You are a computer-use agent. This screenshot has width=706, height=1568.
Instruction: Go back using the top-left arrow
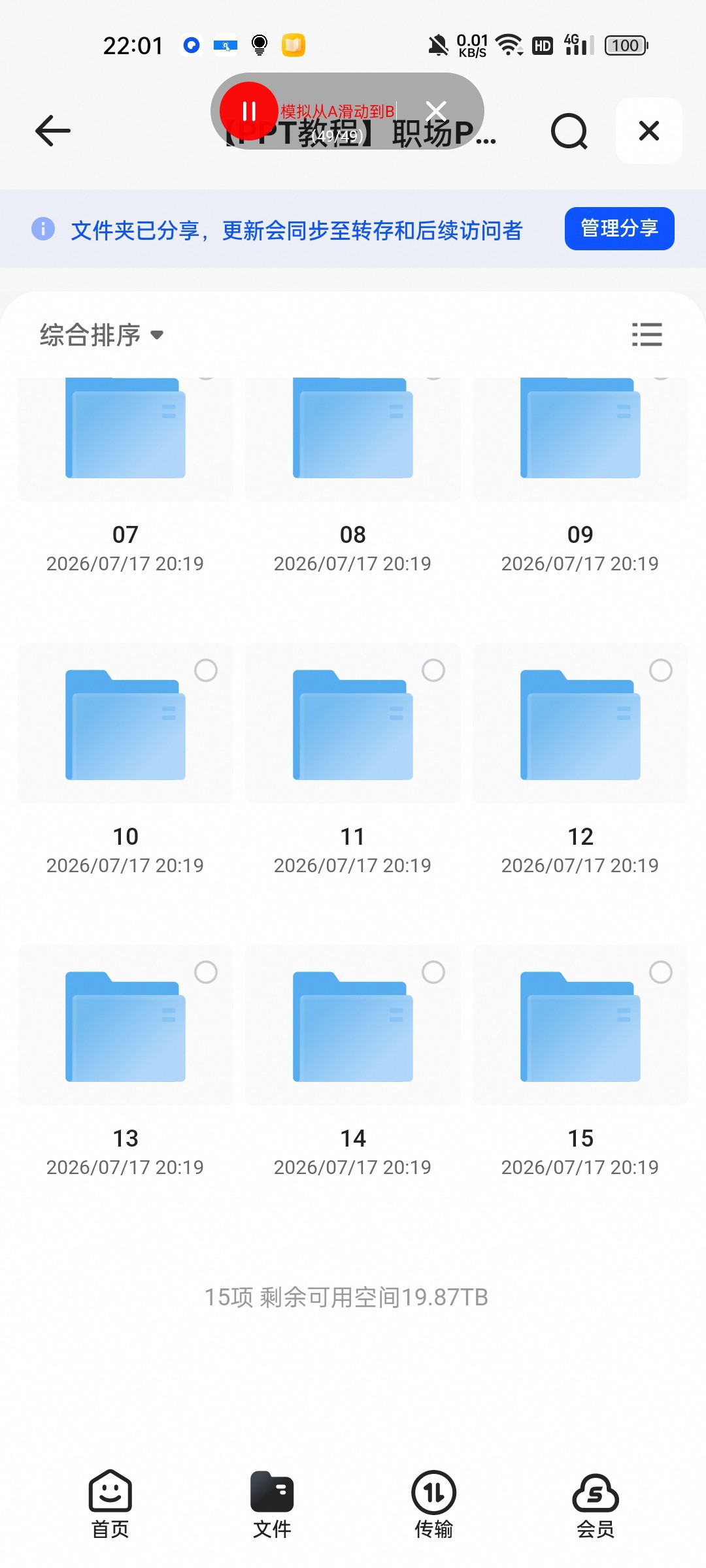52,131
